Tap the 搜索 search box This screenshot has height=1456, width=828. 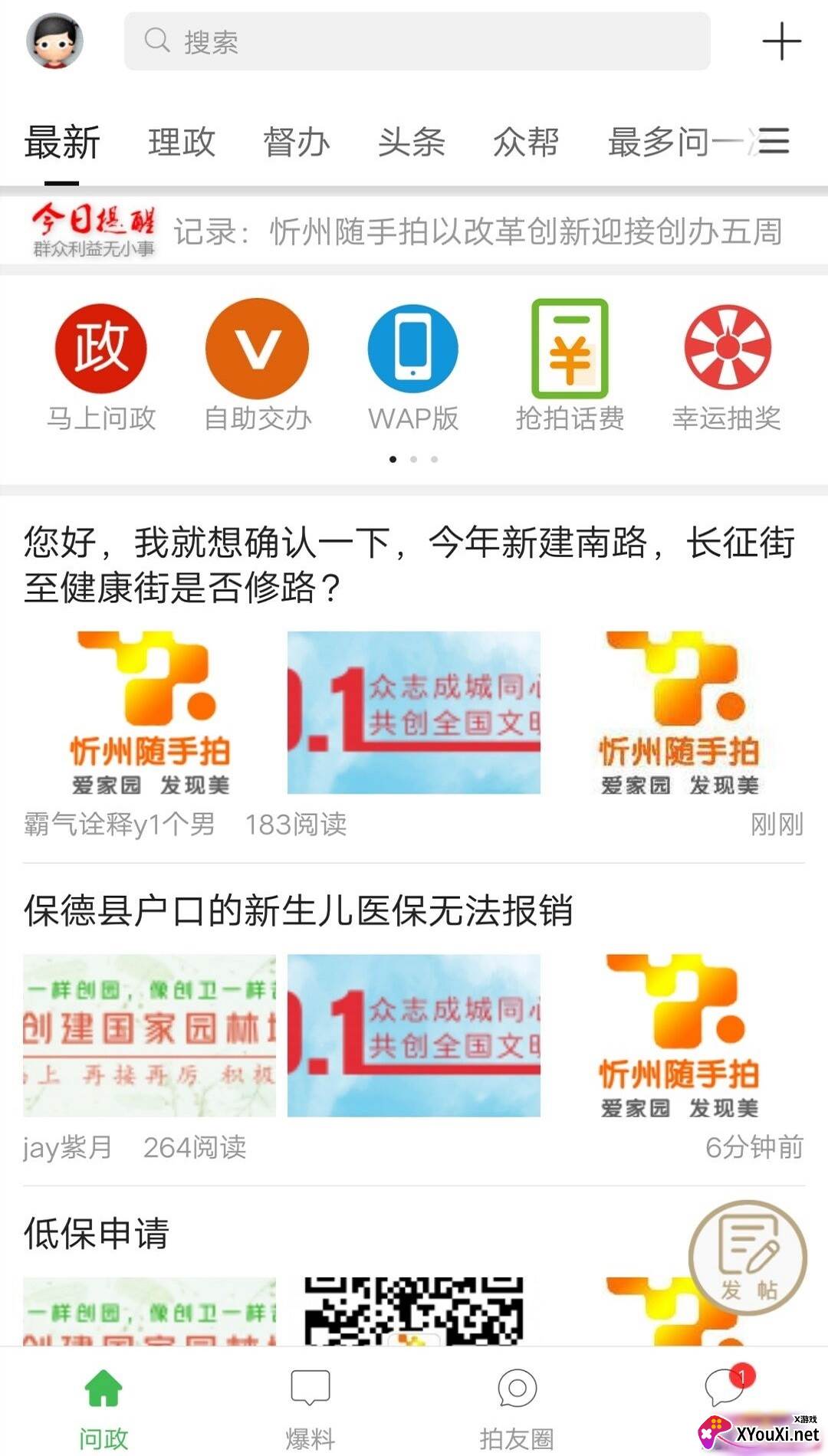click(417, 41)
